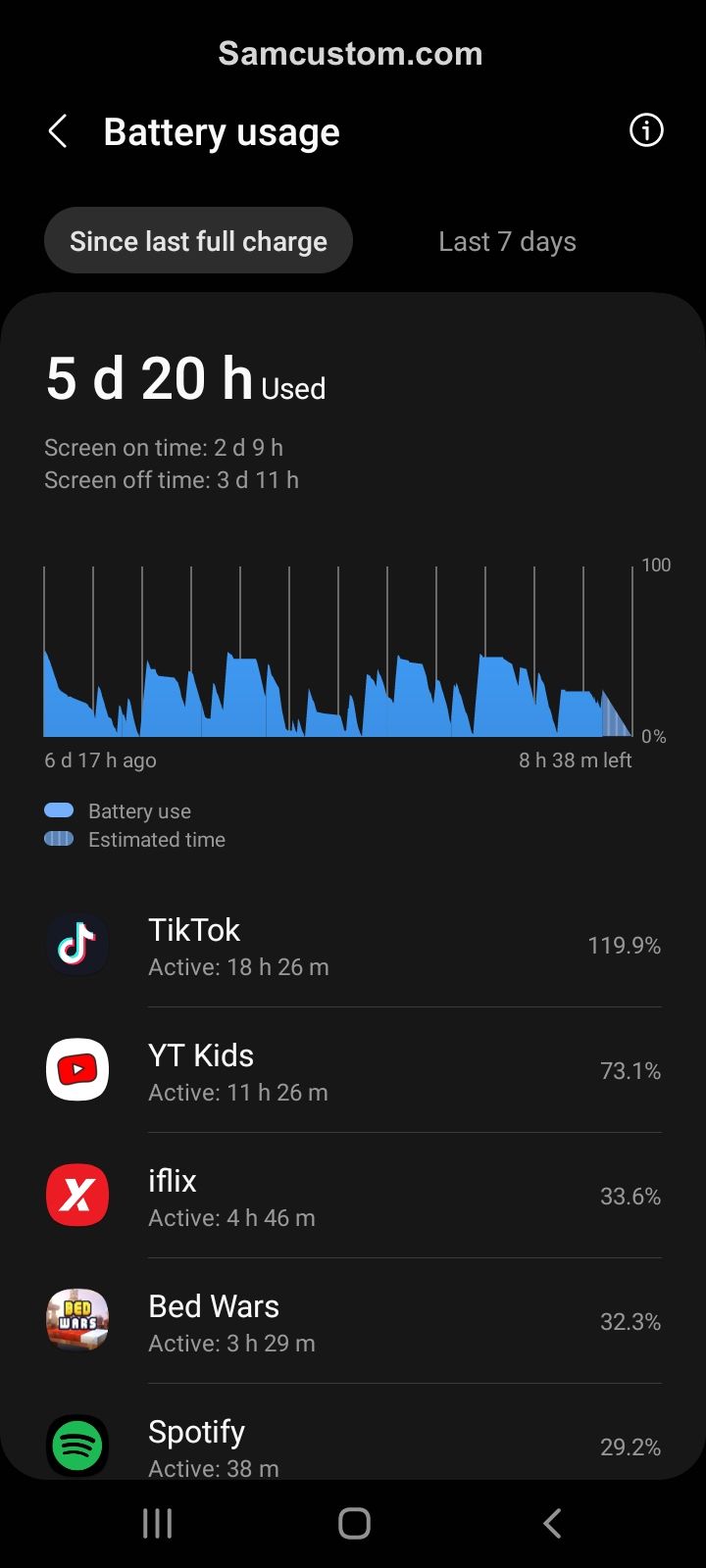Open the battery usage info icon

645,130
